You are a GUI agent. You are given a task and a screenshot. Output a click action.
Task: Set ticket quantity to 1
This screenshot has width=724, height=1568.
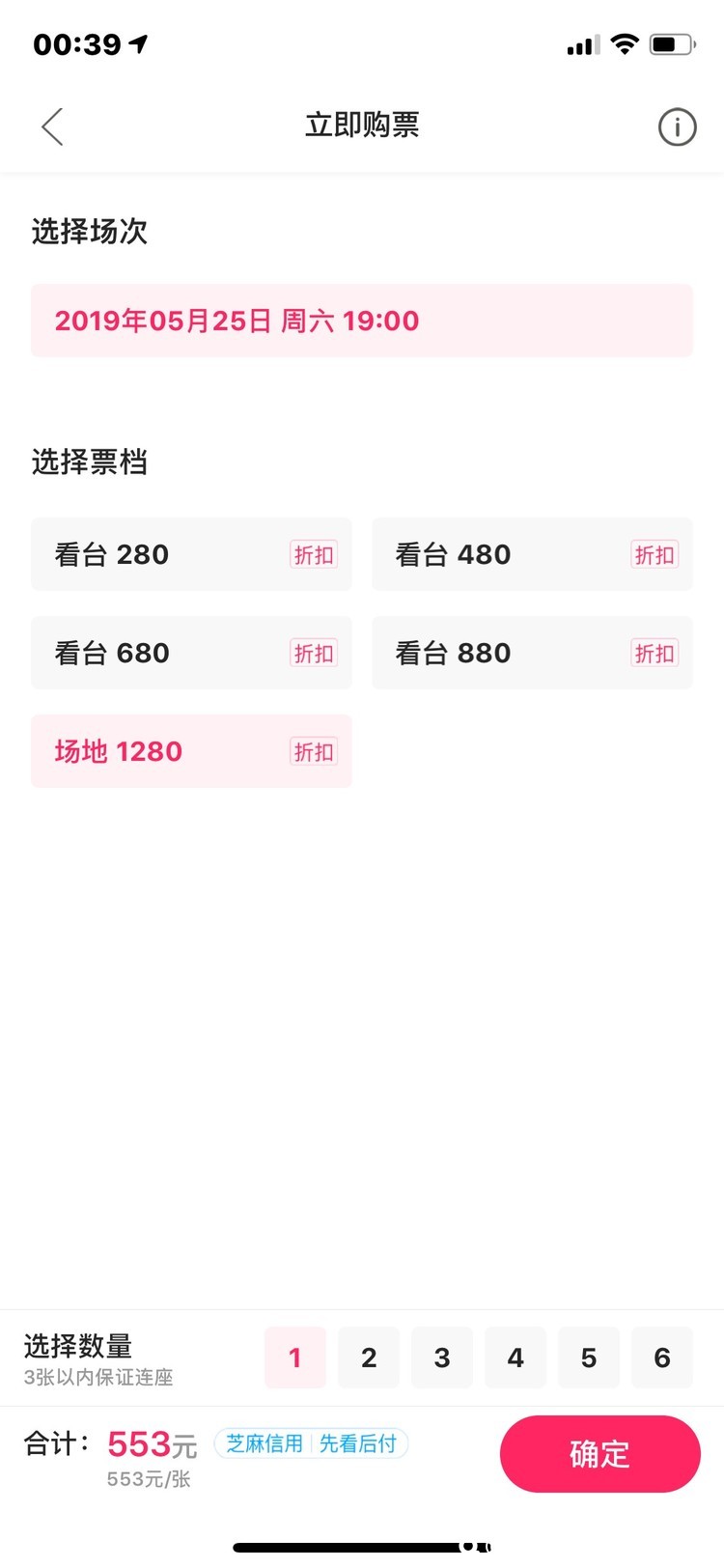[295, 1358]
